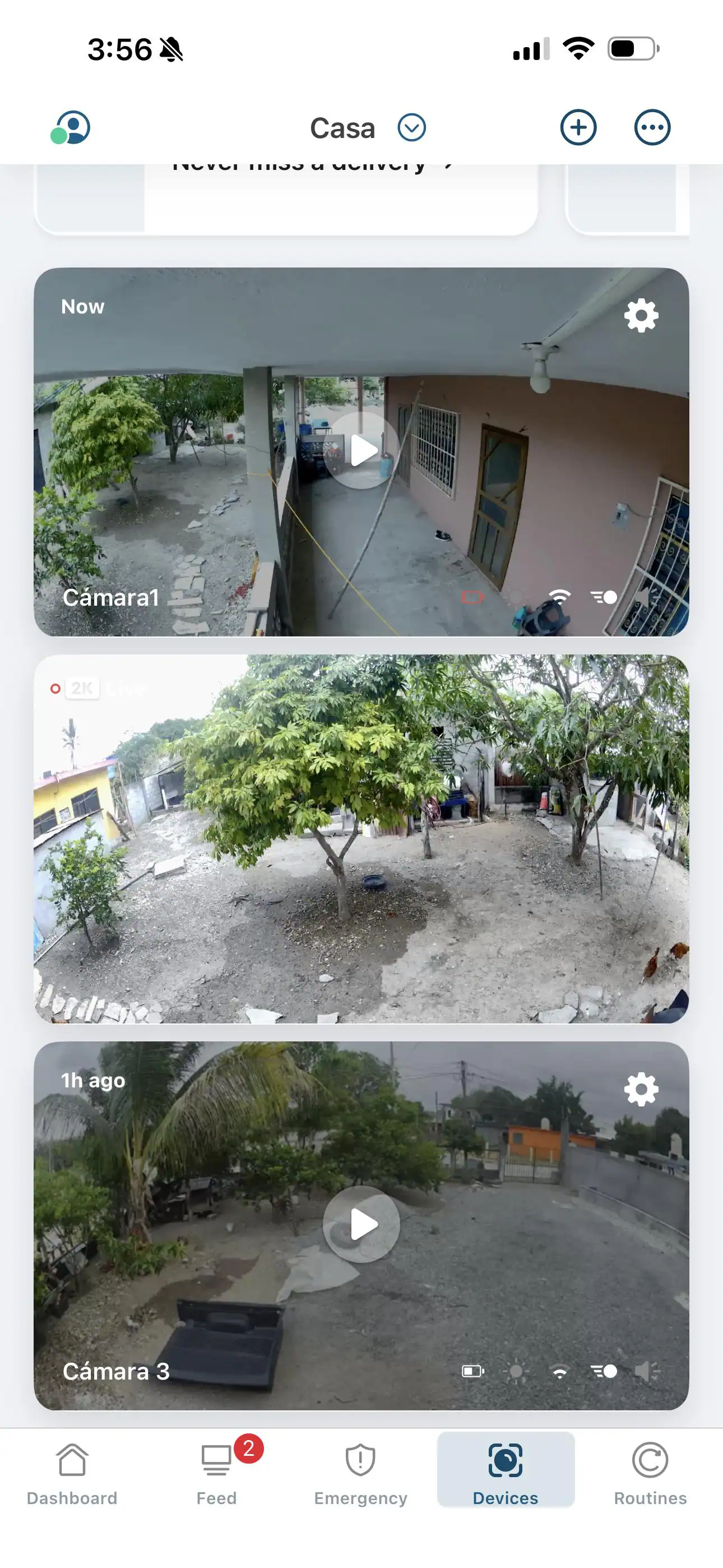Viewport: 723px width, 1568px height.
Task: Add a new device with plus icon
Action: 577,128
